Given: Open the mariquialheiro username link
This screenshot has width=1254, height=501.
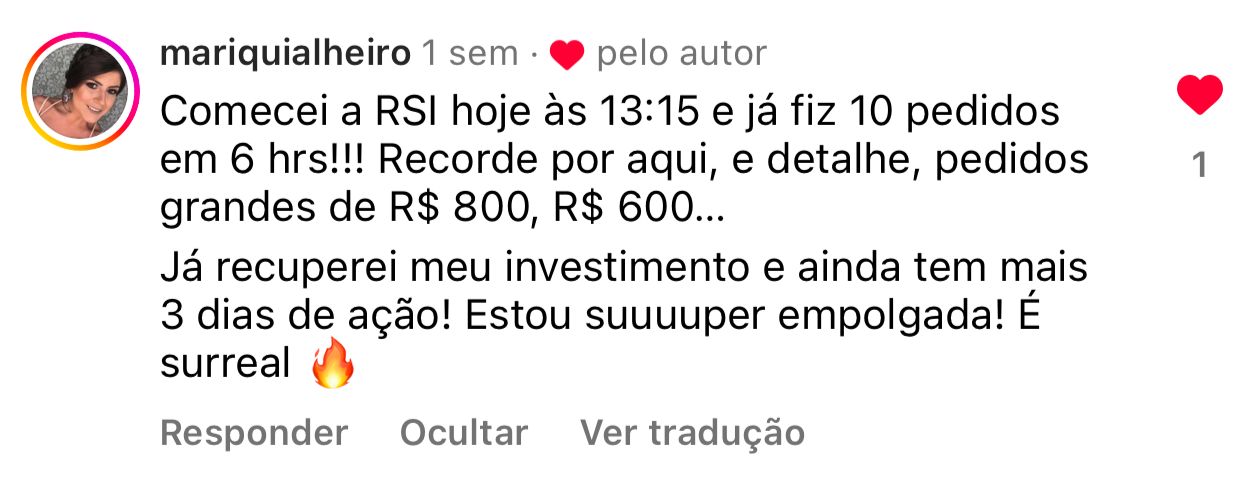Looking at the screenshot, I should tap(285, 53).
